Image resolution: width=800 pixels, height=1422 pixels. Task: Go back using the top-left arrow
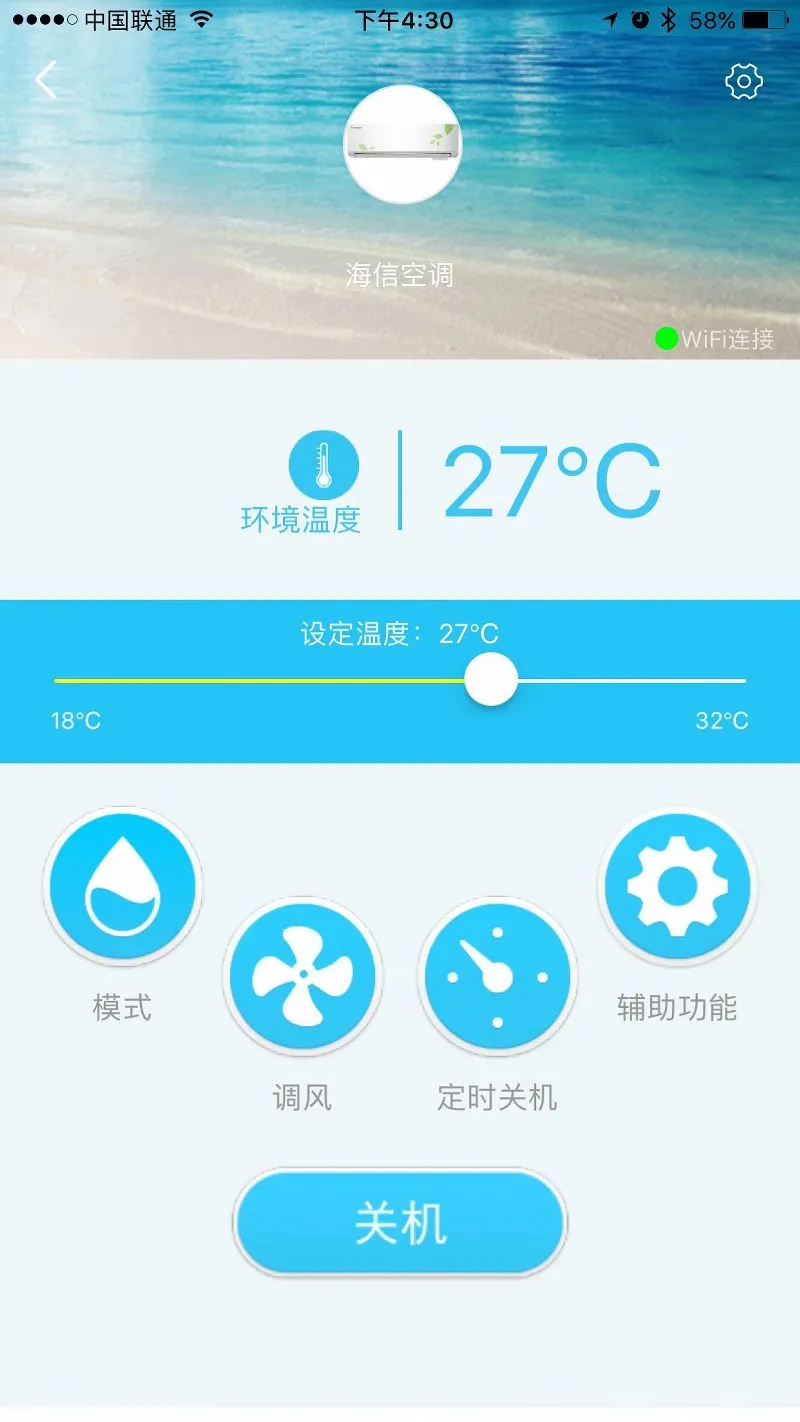click(46, 80)
